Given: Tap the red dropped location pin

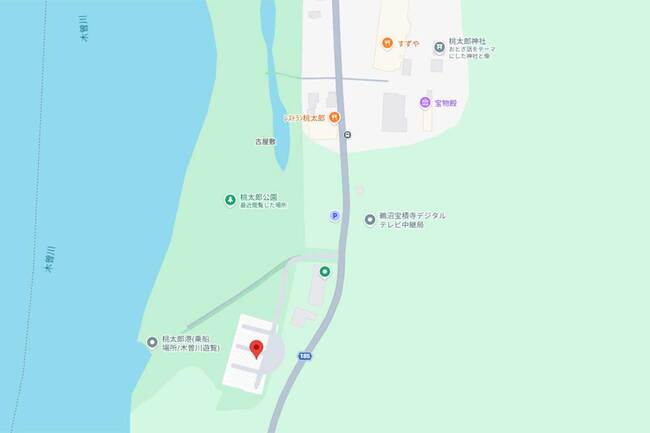Looking at the screenshot, I should pyautogui.click(x=256, y=349).
